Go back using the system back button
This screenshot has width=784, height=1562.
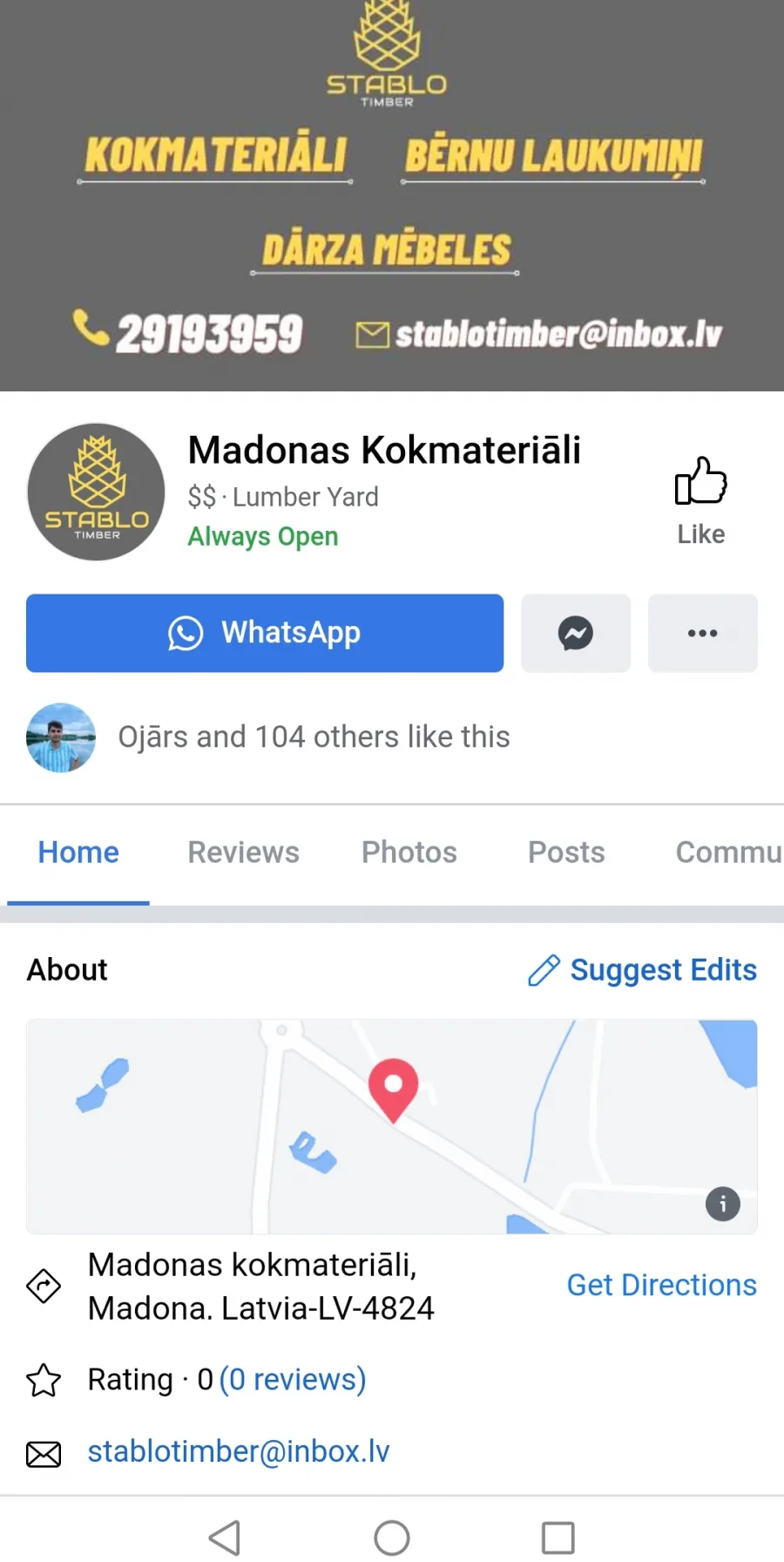pos(226,1538)
